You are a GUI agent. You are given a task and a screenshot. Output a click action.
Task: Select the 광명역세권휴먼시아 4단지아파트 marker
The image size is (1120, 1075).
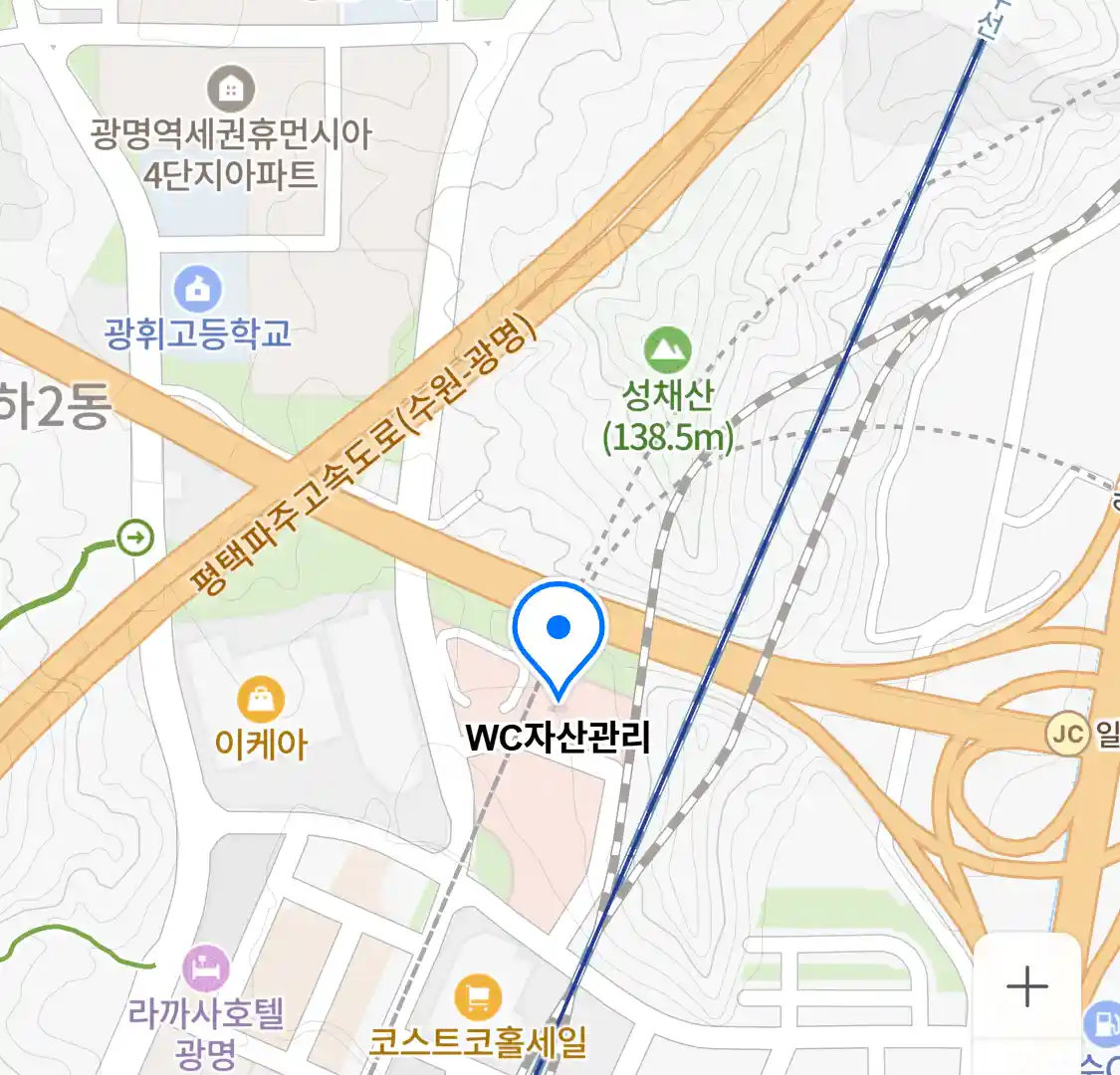click(x=231, y=92)
